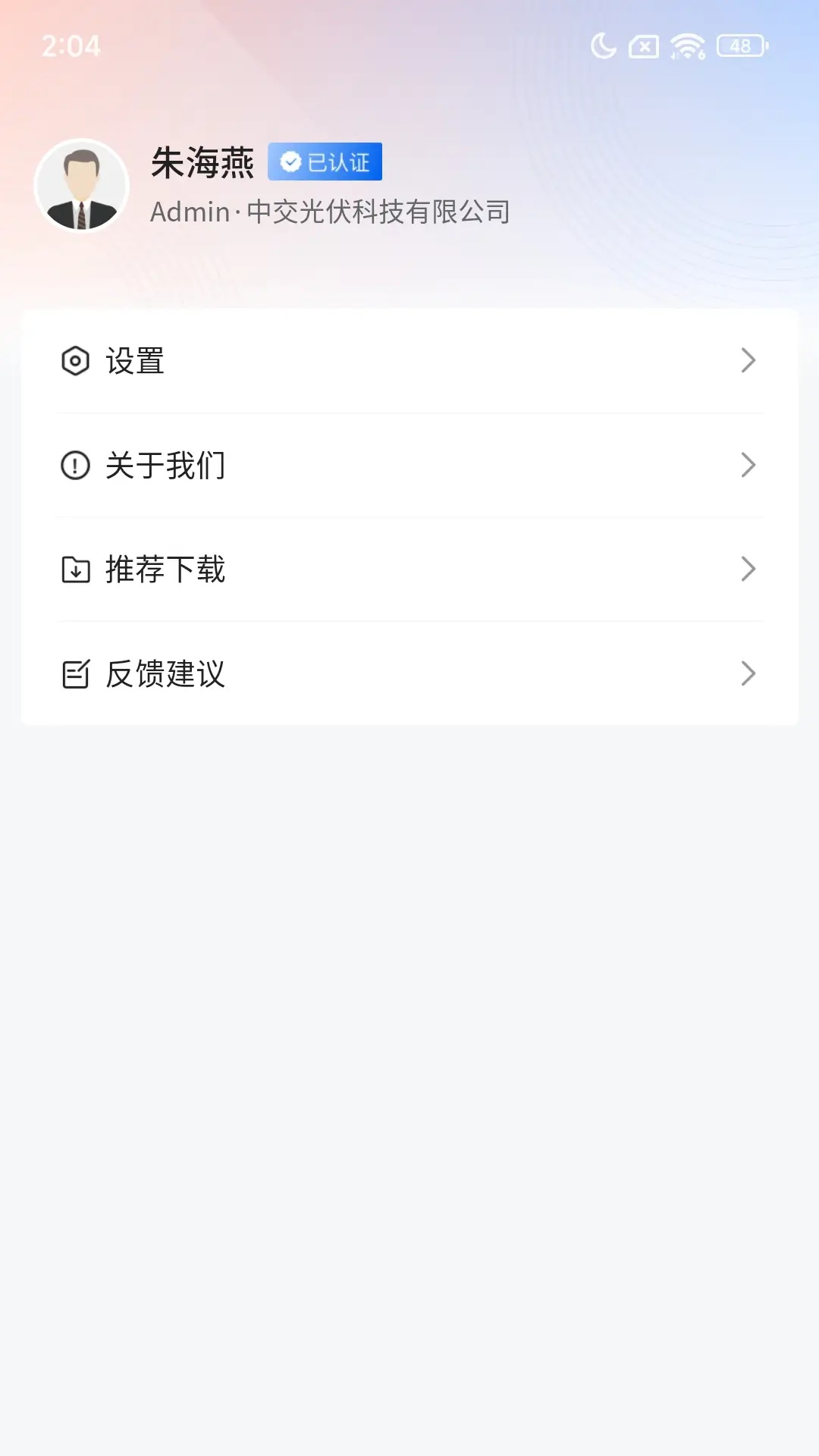Click the 关于我们 exclamation mark icon
The image size is (819, 1456).
(x=74, y=466)
